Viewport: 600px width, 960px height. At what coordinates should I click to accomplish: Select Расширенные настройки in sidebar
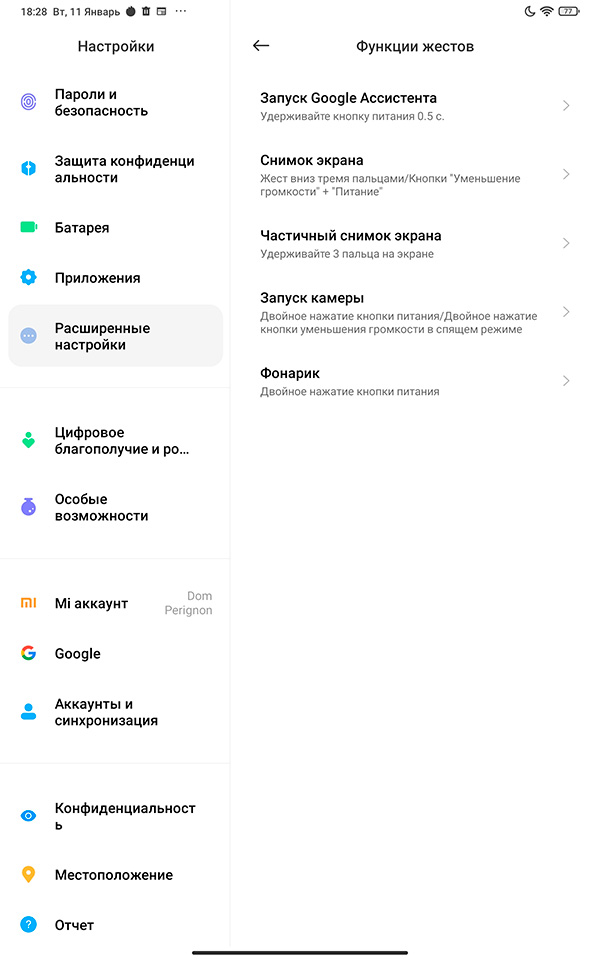(114, 336)
